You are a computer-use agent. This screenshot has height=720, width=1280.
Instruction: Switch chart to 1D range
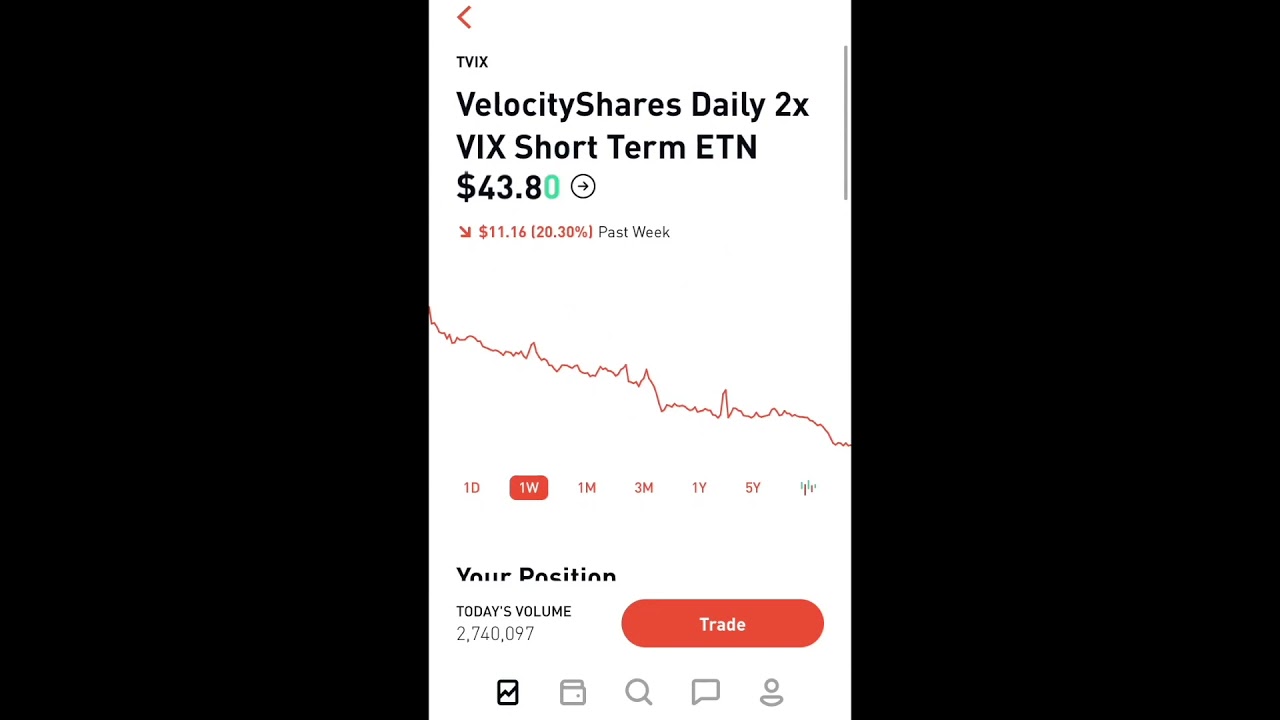tap(472, 488)
